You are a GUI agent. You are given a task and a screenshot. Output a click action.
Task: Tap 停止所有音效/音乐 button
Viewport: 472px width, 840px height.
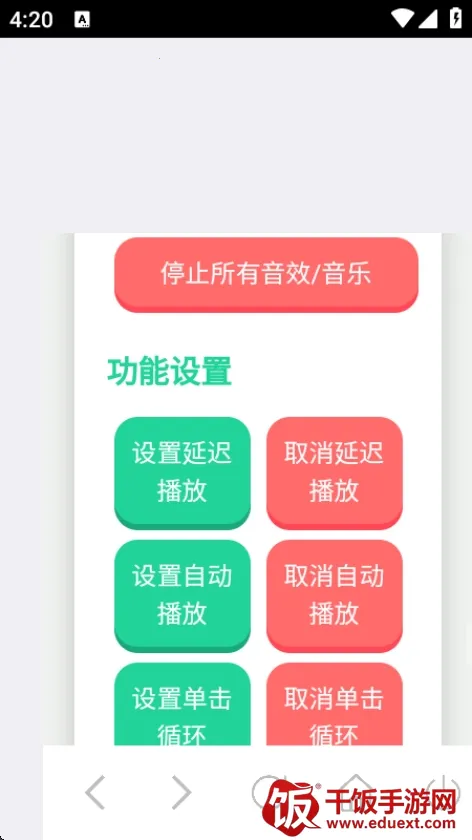[266, 274]
